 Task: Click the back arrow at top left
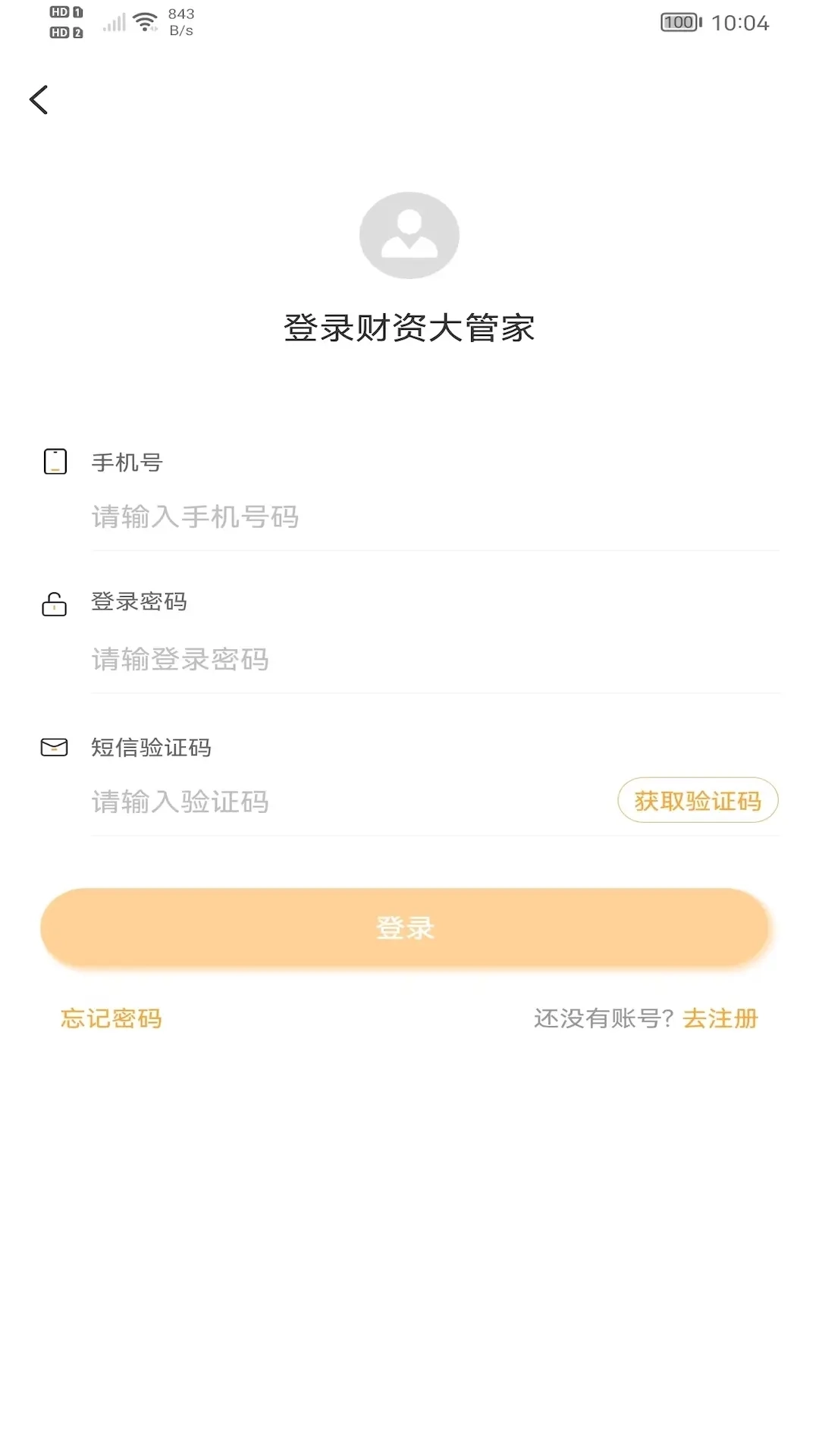point(39,99)
